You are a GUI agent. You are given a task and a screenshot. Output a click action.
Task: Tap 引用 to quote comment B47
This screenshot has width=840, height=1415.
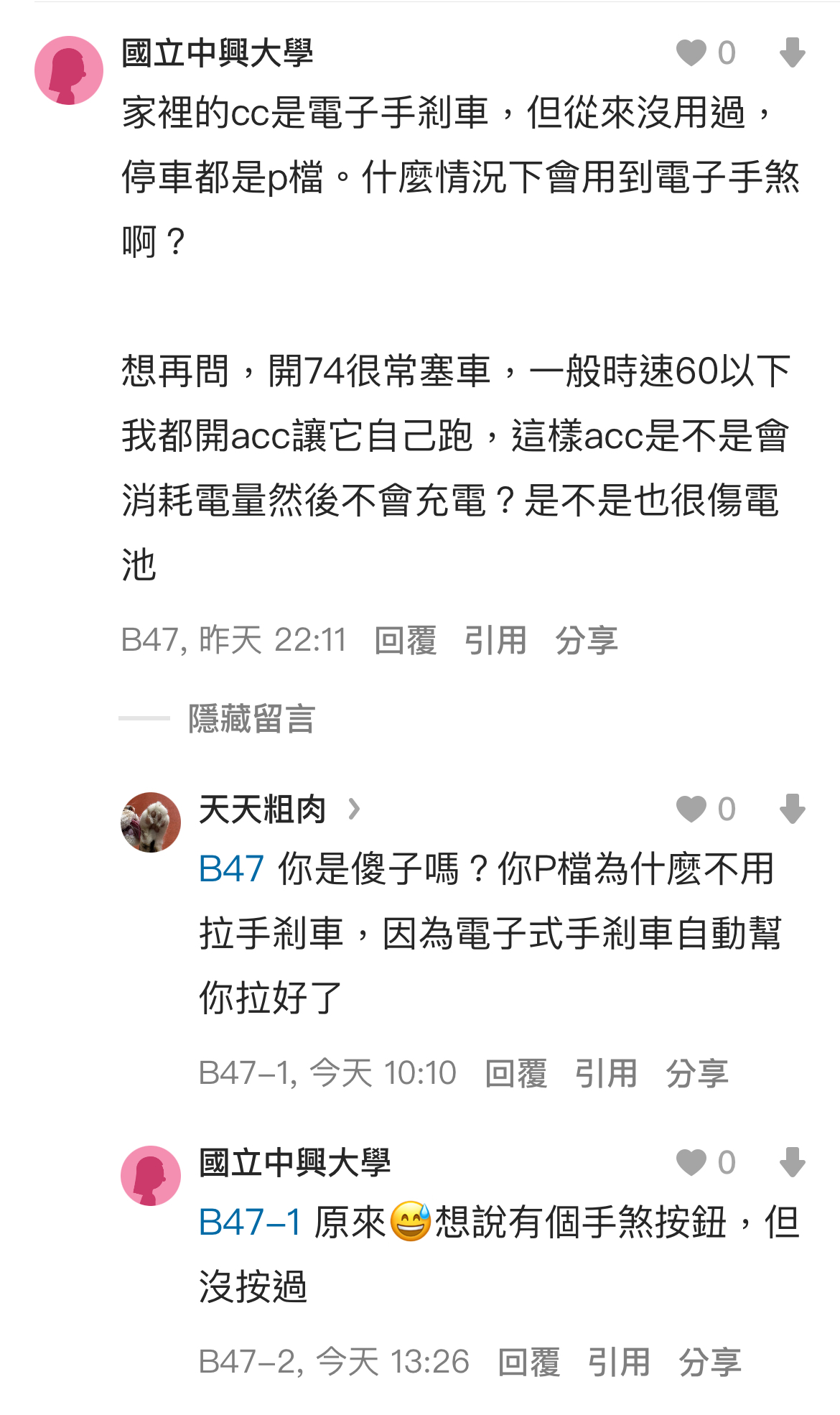point(495,640)
